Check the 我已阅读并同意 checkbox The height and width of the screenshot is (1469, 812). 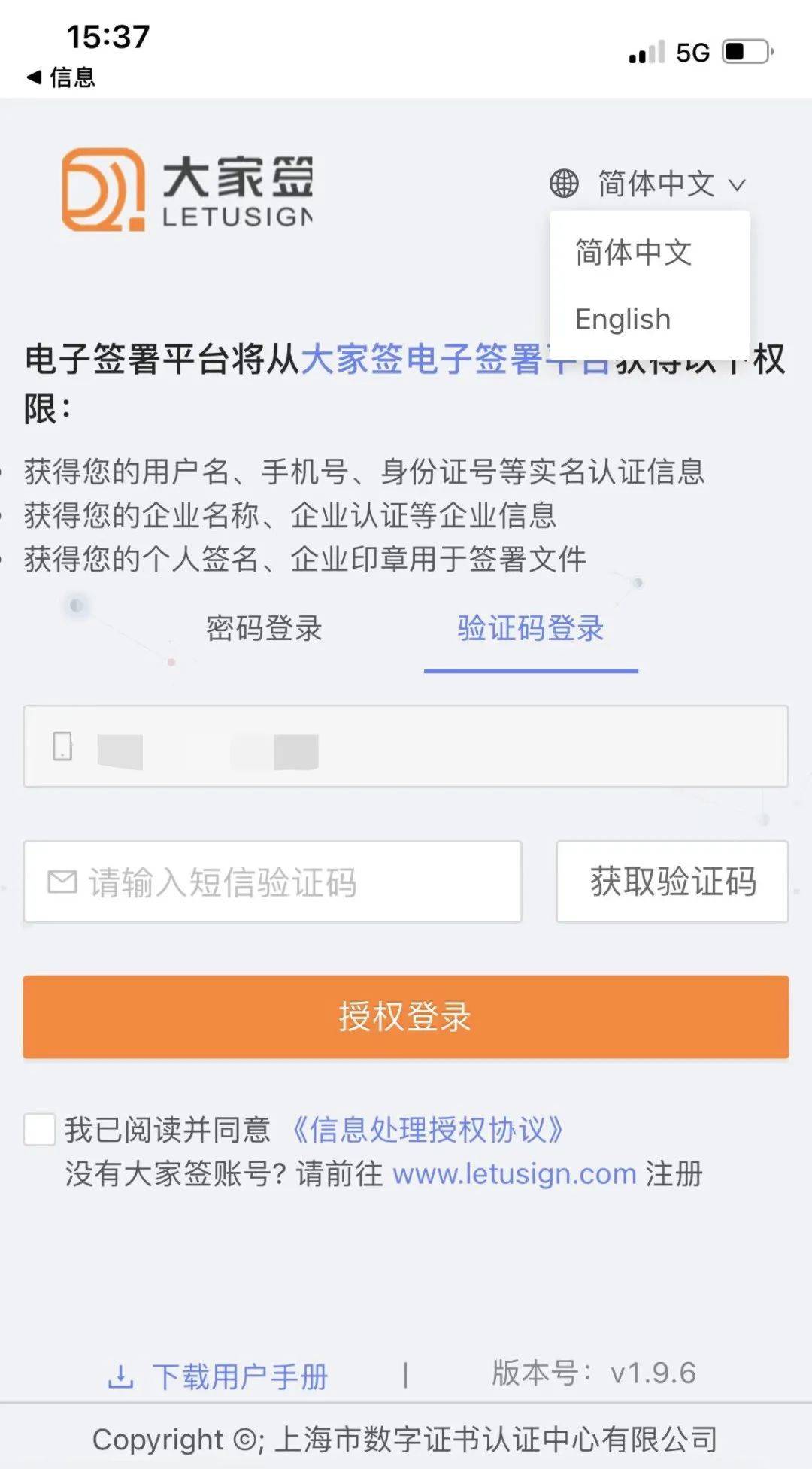click(x=39, y=1130)
